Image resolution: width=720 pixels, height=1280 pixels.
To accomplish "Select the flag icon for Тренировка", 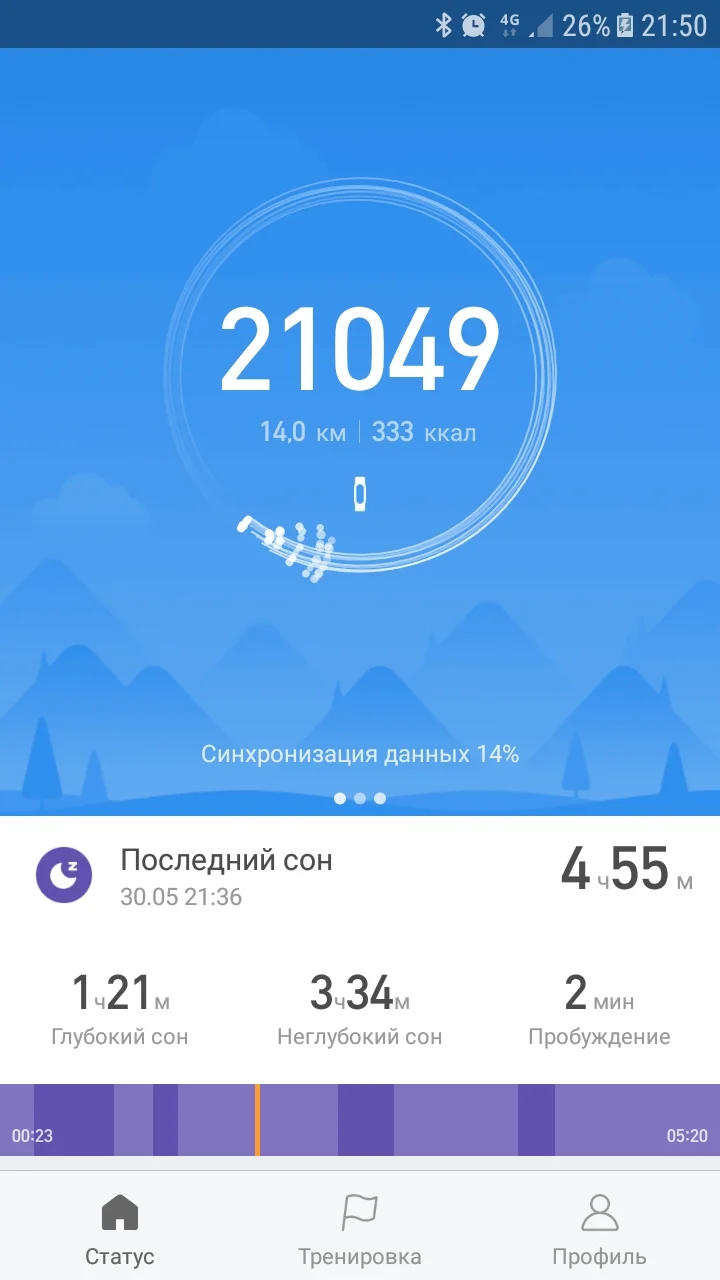I will (x=360, y=1212).
